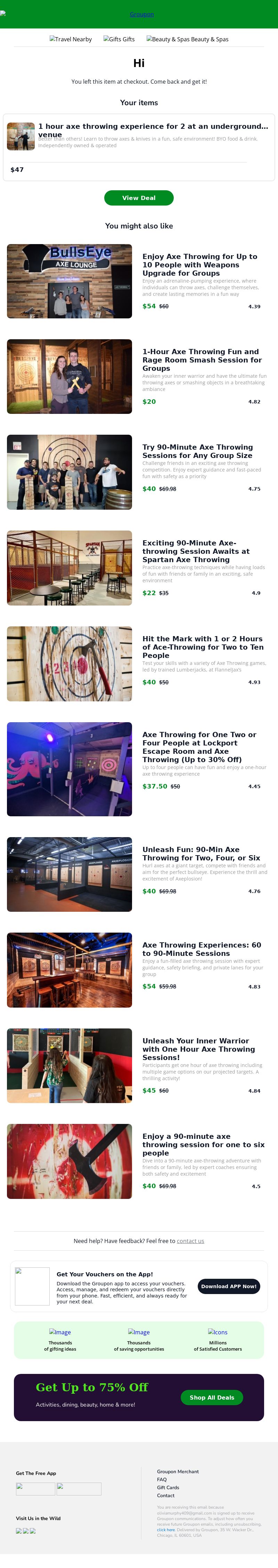This screenshot has width=278, height=1568.
Task: Open the Travel Nearby category
Action: (71, 39)
